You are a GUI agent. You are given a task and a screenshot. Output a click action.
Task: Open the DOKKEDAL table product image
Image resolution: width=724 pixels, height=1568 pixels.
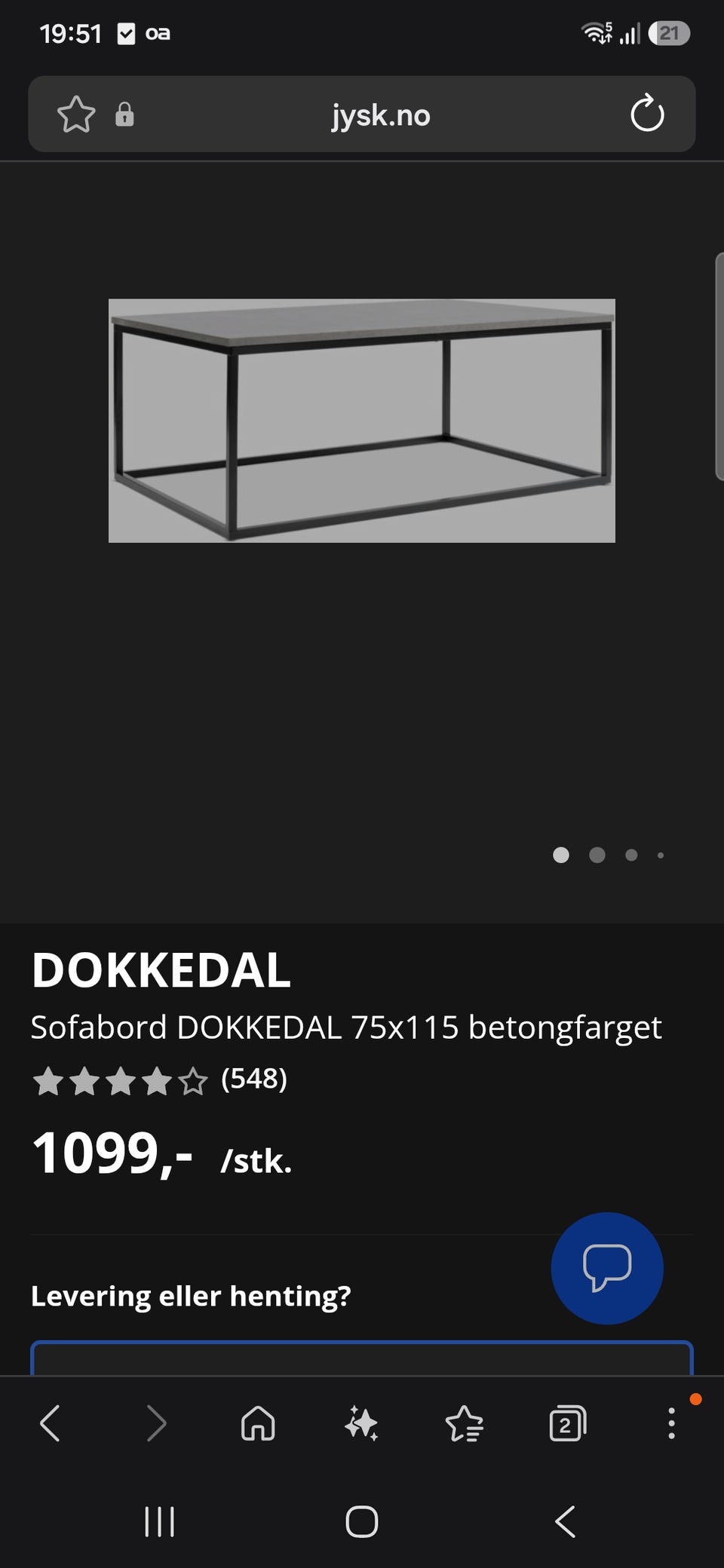[362, 421]
